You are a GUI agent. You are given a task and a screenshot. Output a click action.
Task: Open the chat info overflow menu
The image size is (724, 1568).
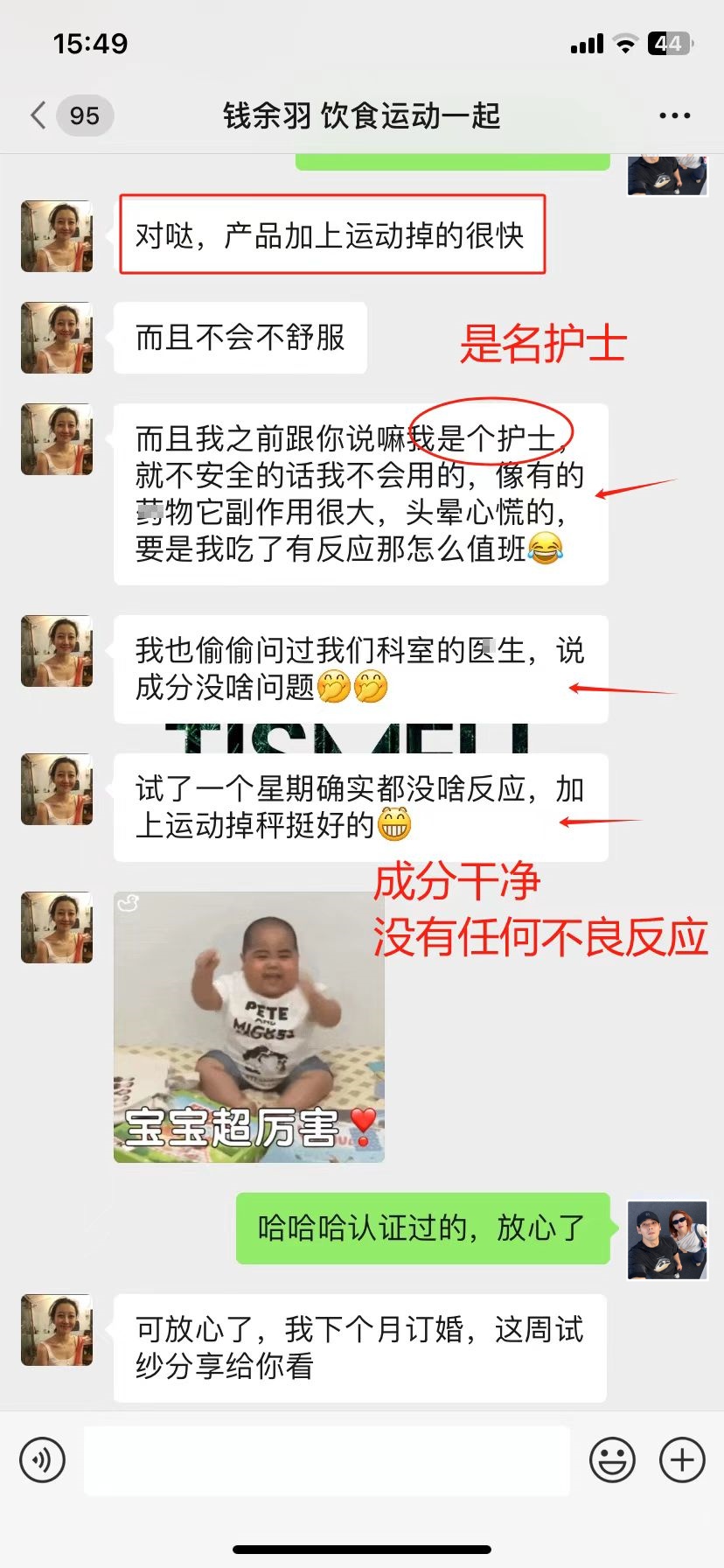point(674,115)
